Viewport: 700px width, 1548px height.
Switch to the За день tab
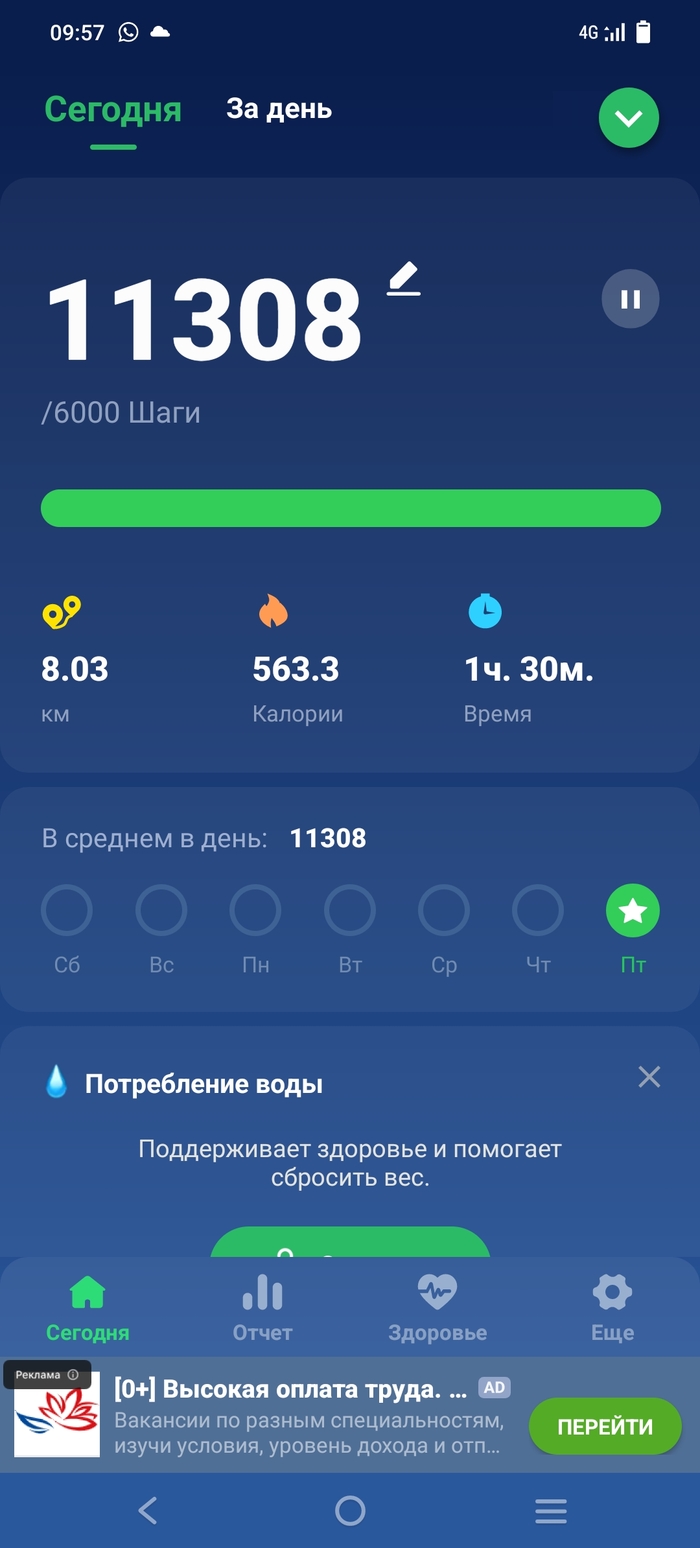point(279,109)
